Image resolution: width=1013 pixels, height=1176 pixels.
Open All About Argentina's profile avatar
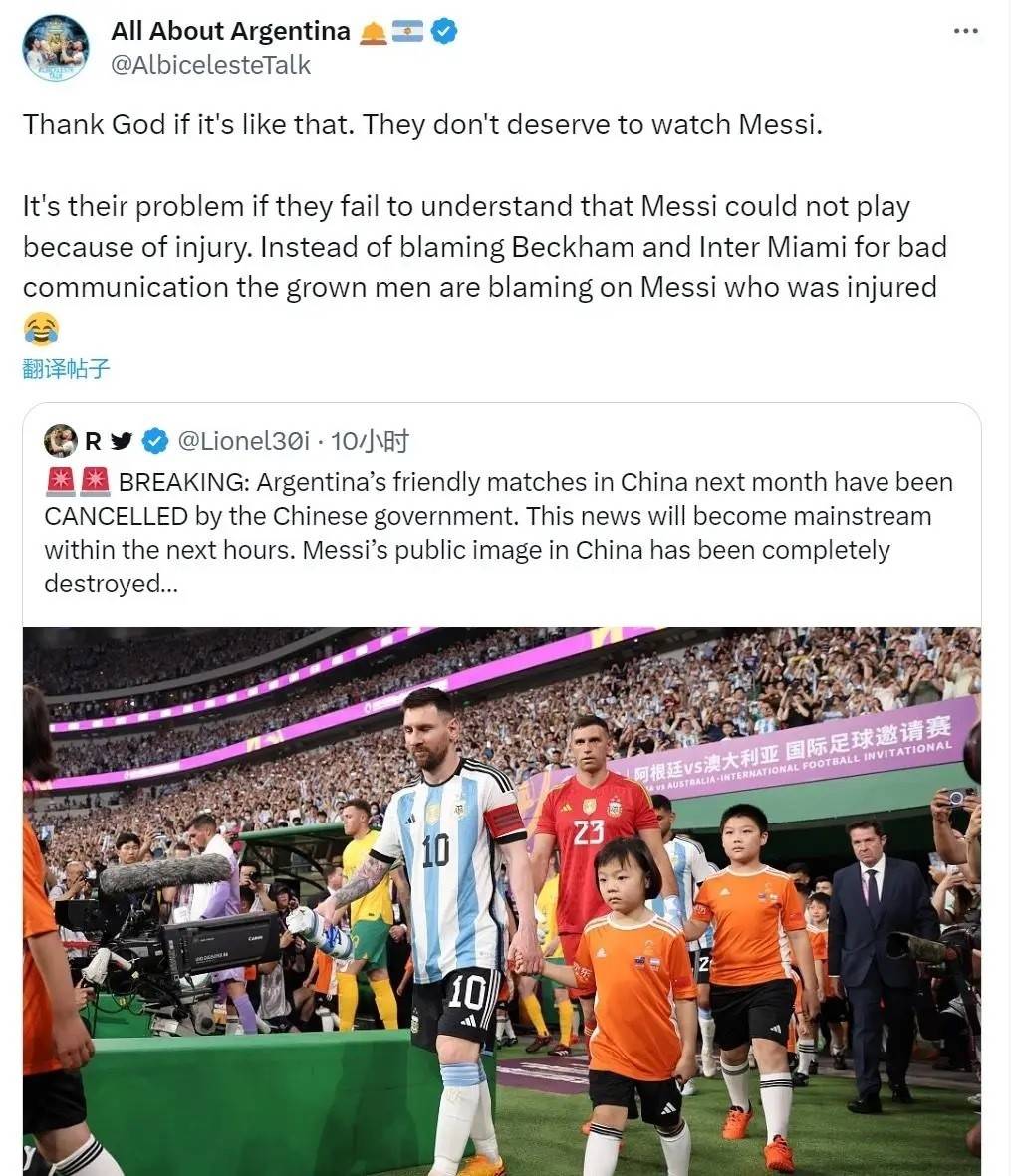click(56, 47)
